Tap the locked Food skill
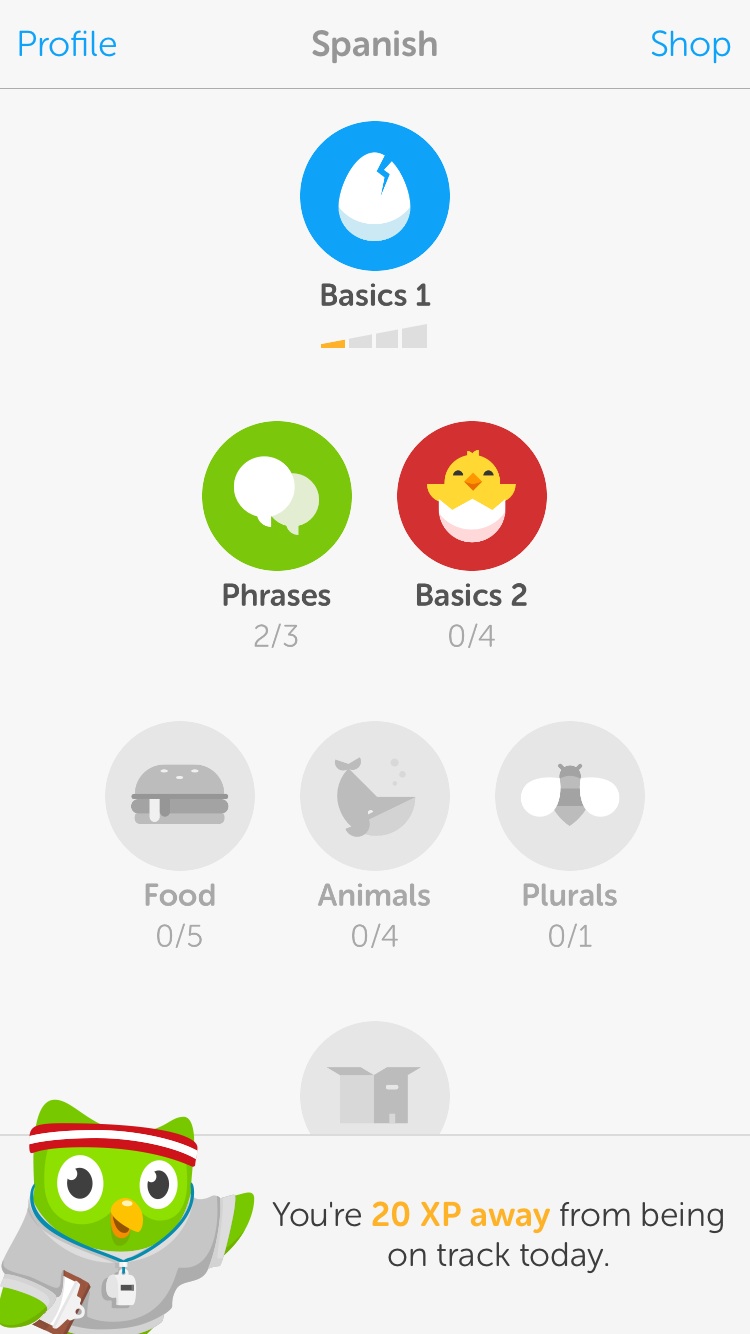The width and height of the screenshot is (750, 1334). tap(180, 797)
